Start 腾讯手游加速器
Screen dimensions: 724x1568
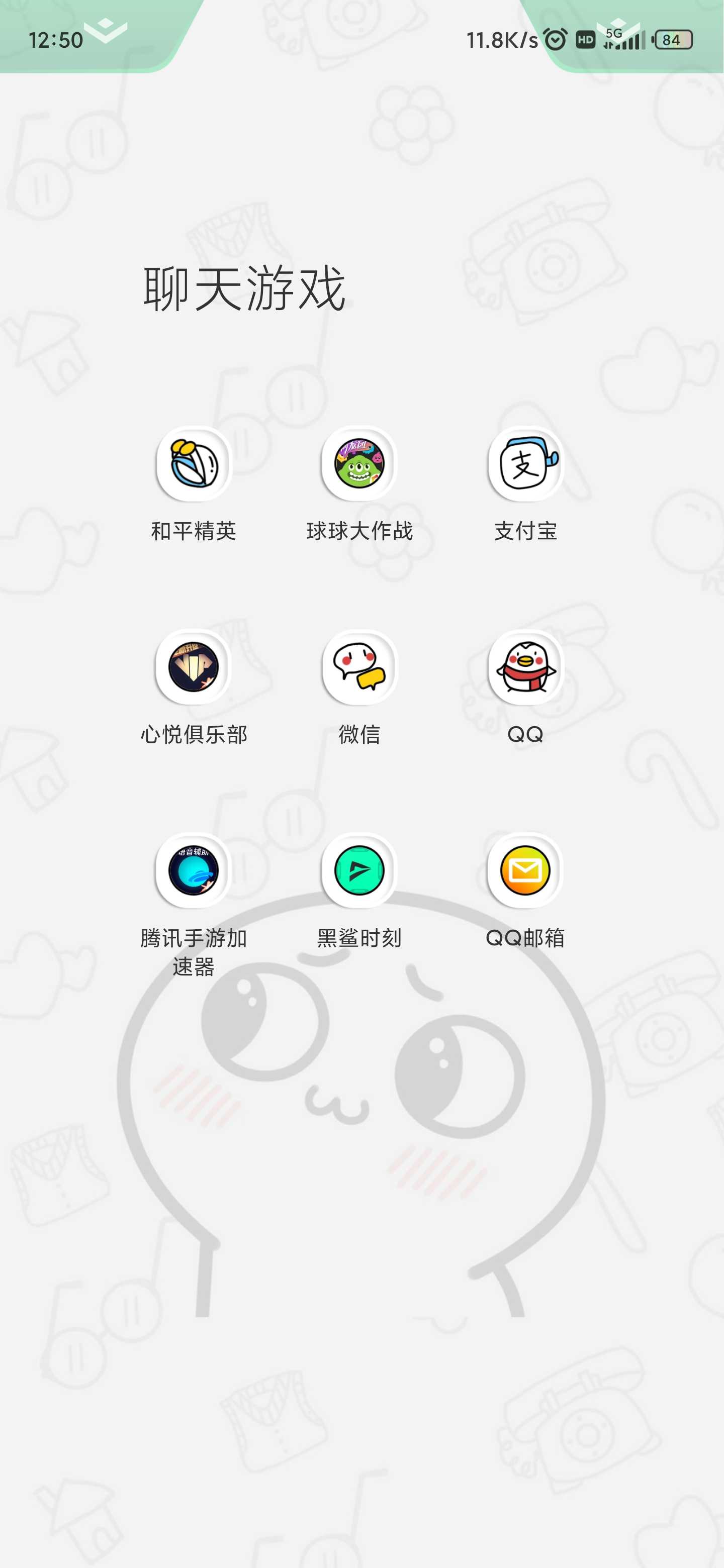(x=194, y=871)
